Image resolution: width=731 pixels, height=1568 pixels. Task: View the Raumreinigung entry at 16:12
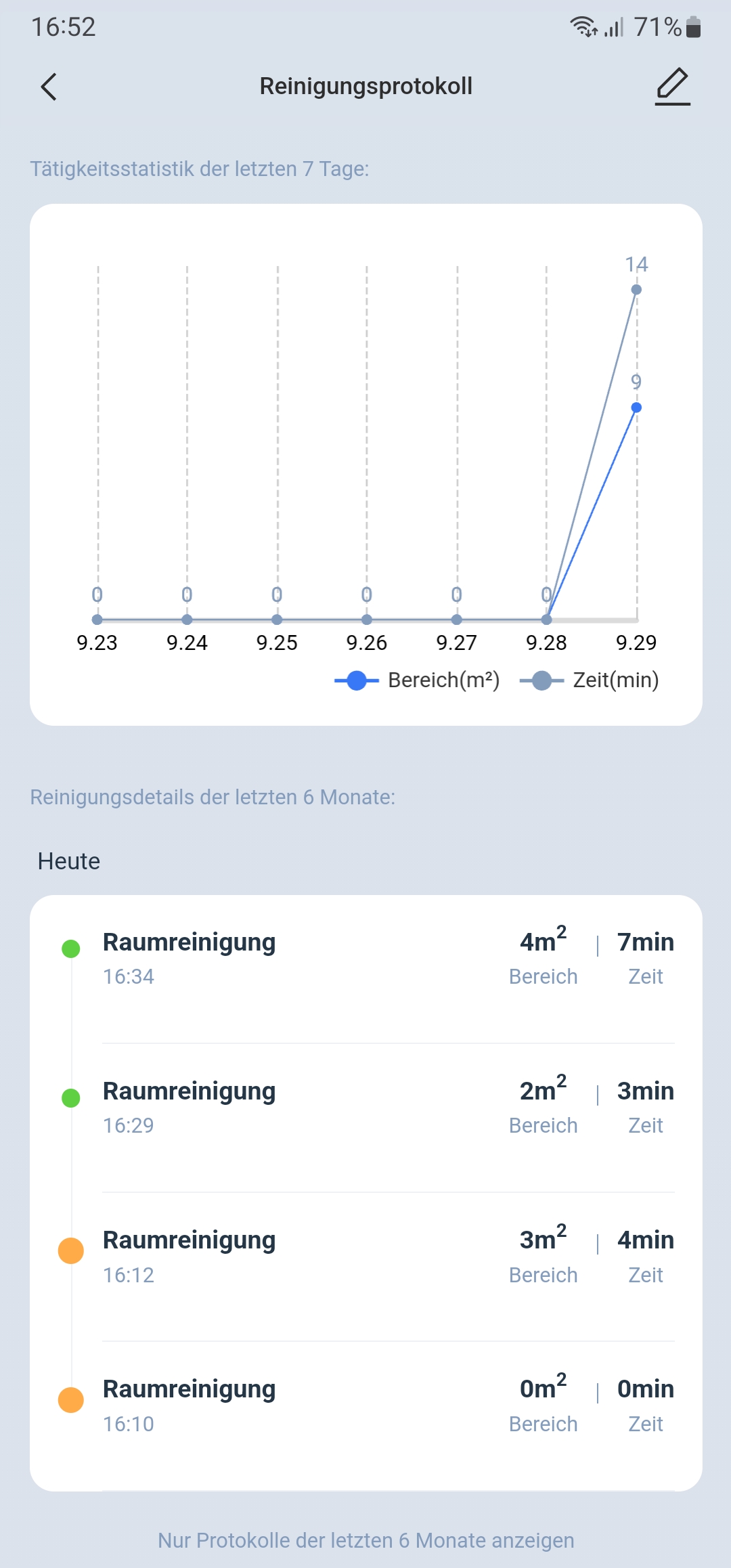(x=365, y=1257)
